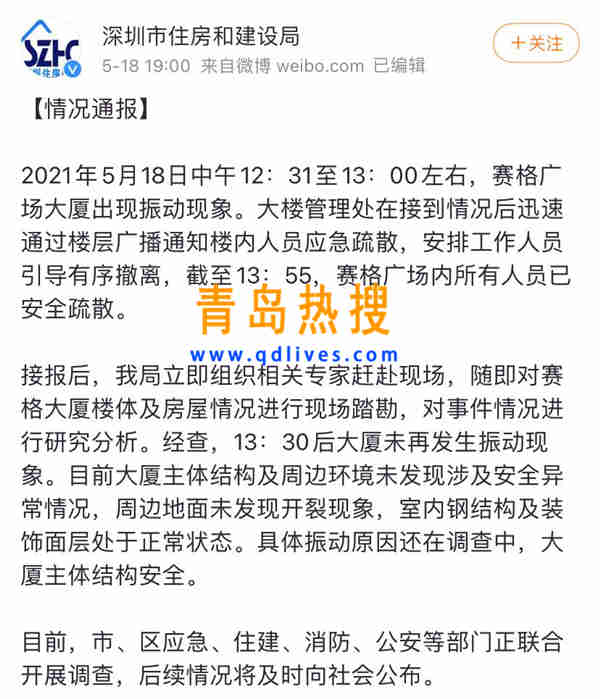Open the 深圳市住房和建设局 account name
This screenshot has width=600, height=699.
(x=201, y=35)
